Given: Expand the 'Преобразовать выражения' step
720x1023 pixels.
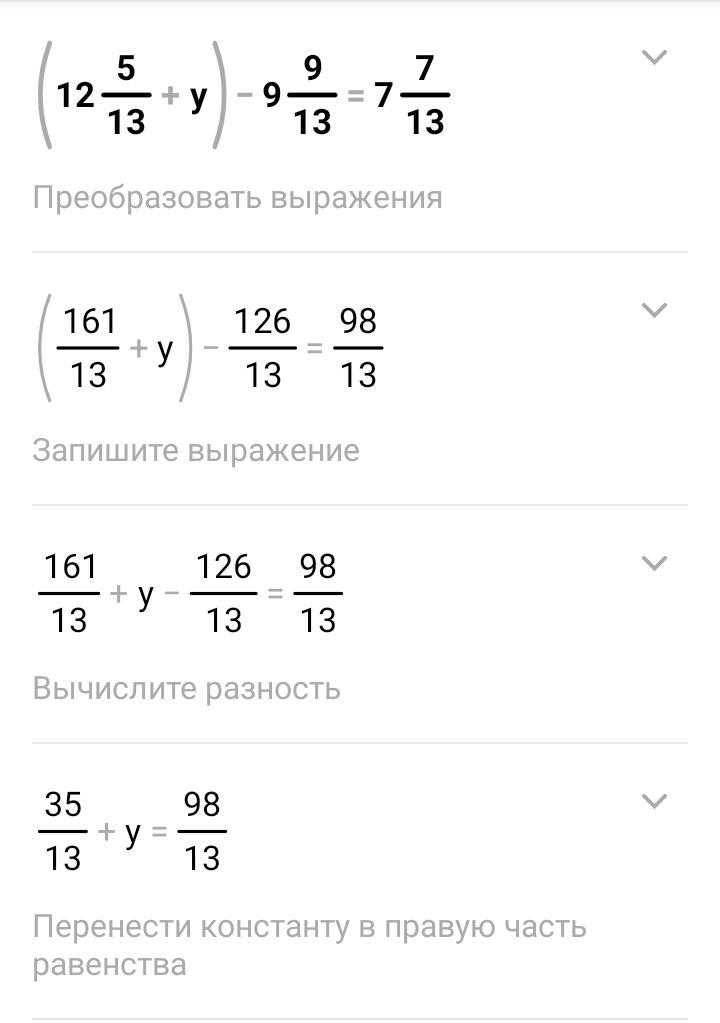Looking at the screenshot, I should (654, 58).
